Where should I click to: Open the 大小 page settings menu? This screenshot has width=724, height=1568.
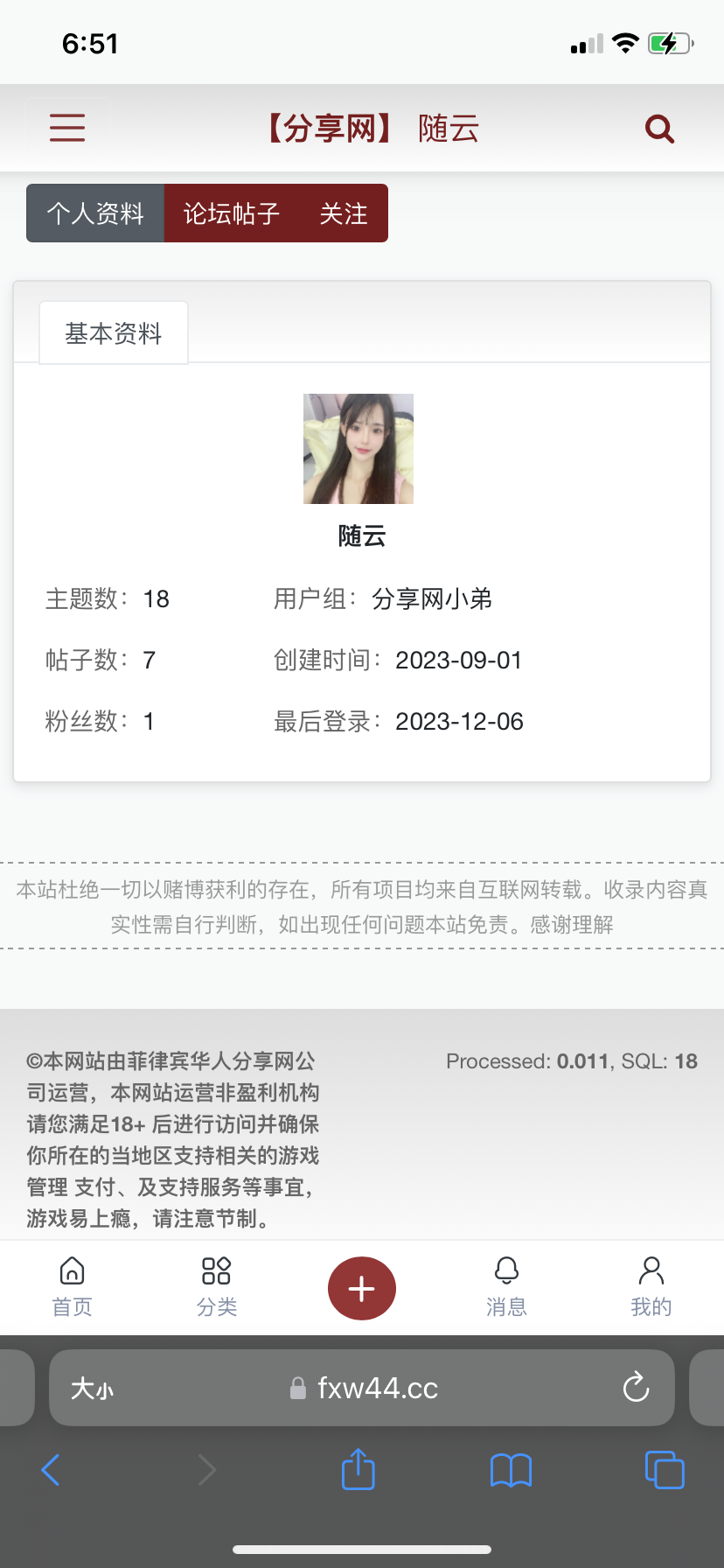[x=92, y=1388]
